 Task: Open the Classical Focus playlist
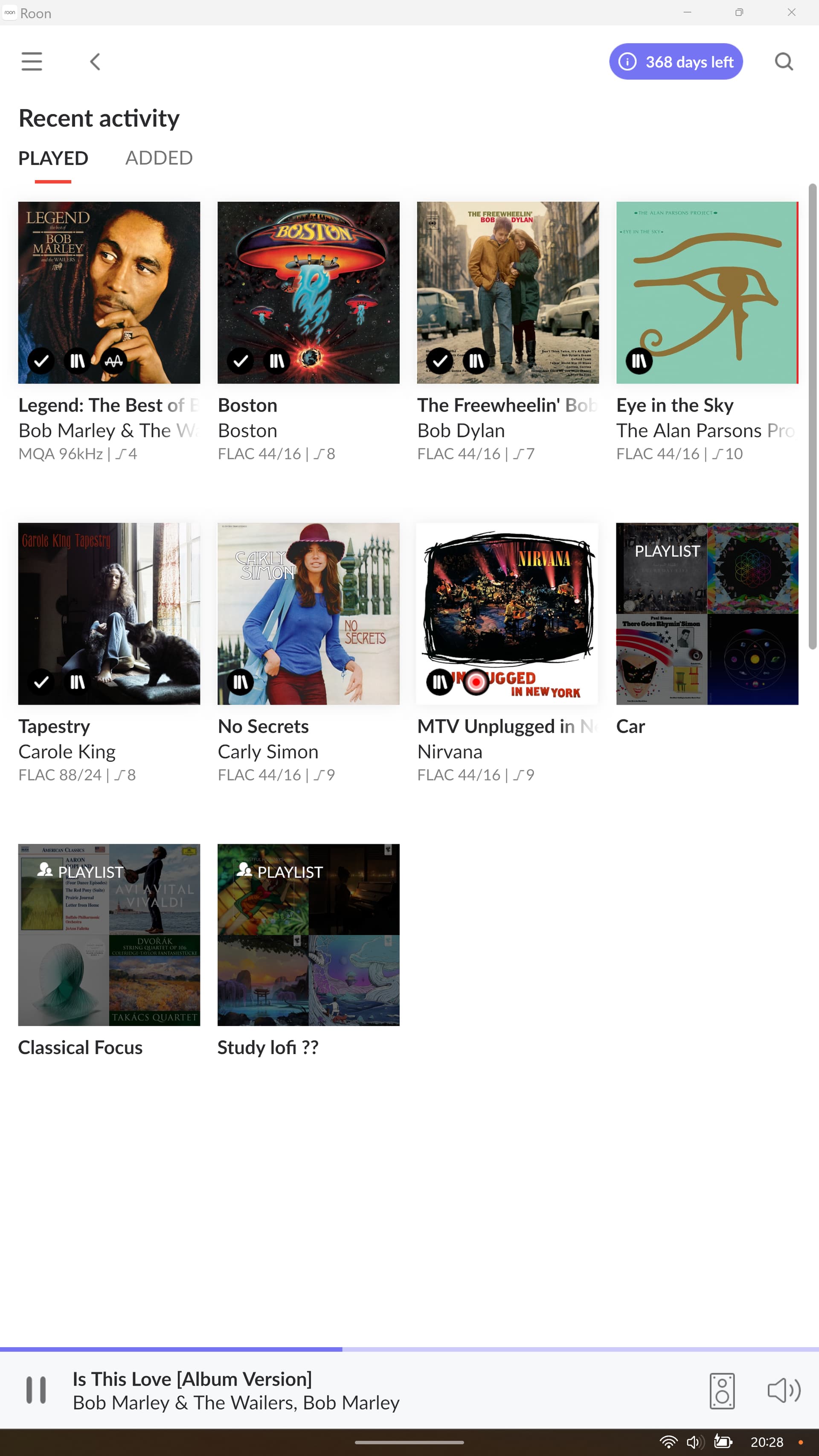(x=109, y=934)
